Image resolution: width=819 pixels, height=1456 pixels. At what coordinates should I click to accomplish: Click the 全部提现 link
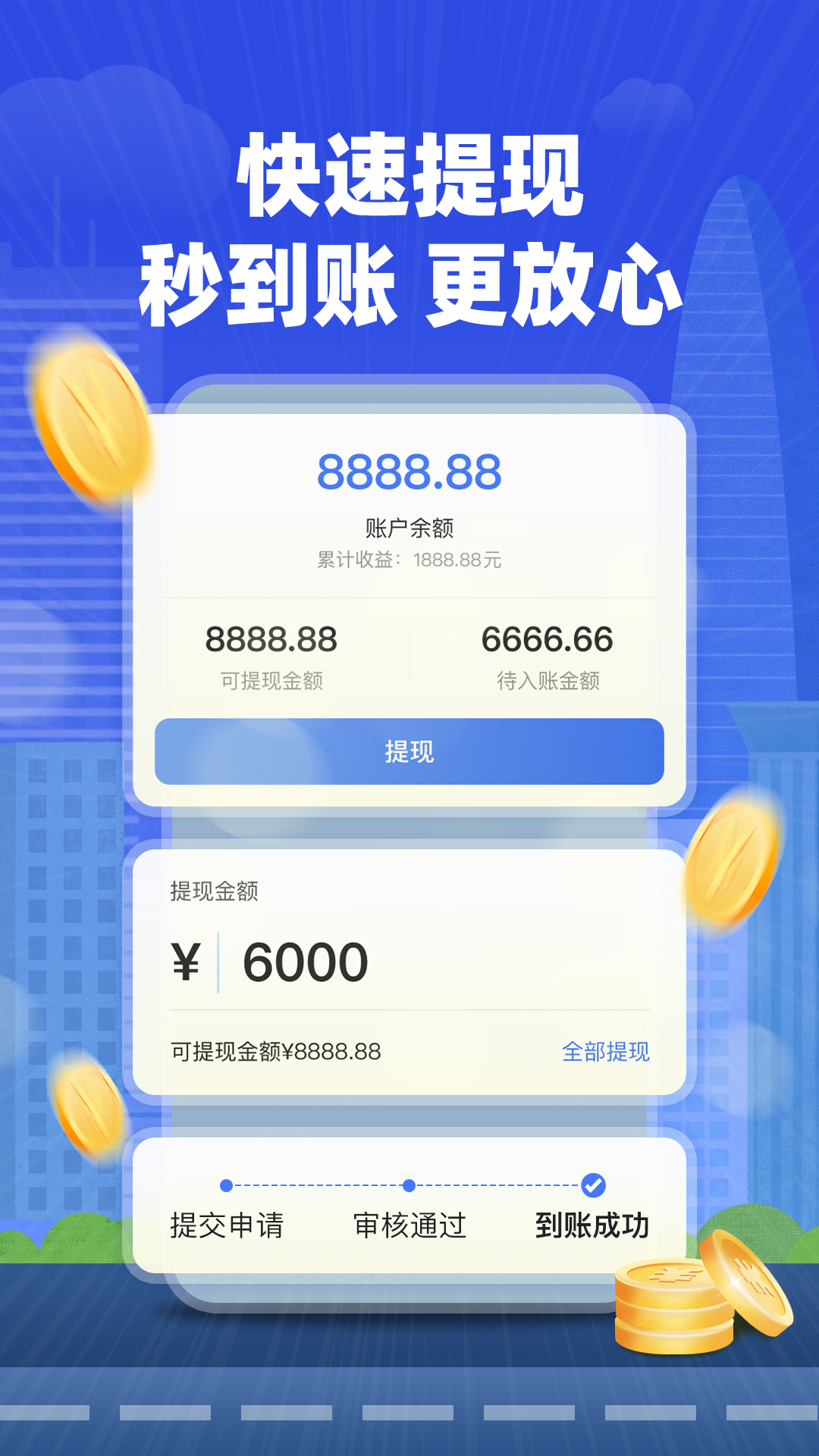tap(608, 1050)
